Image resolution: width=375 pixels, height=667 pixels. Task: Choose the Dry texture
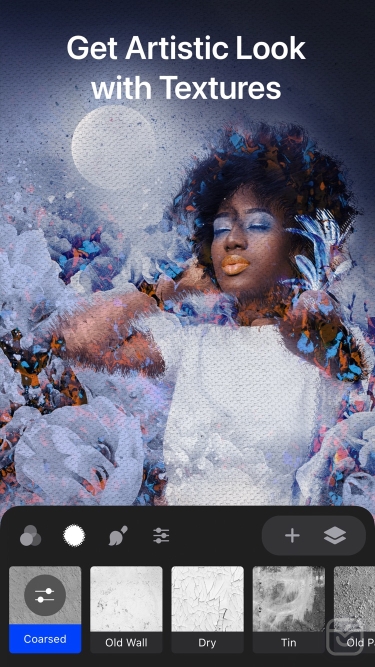[x=207, y=609]
